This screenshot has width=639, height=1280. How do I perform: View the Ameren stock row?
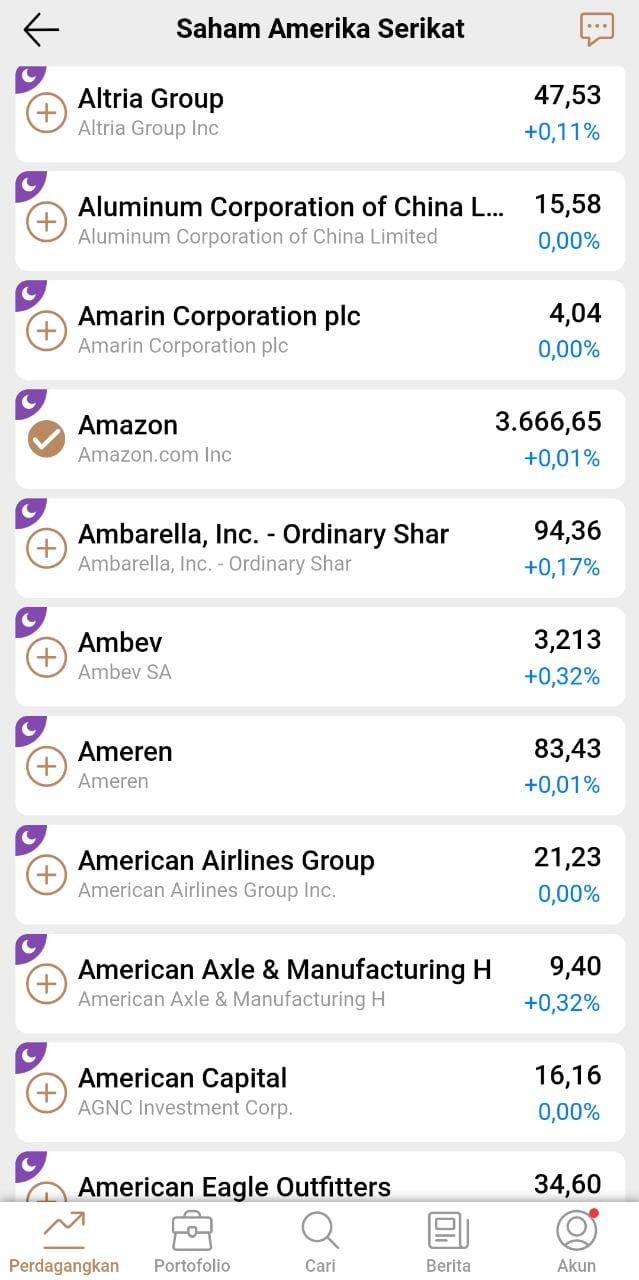(x=319, y=766)
